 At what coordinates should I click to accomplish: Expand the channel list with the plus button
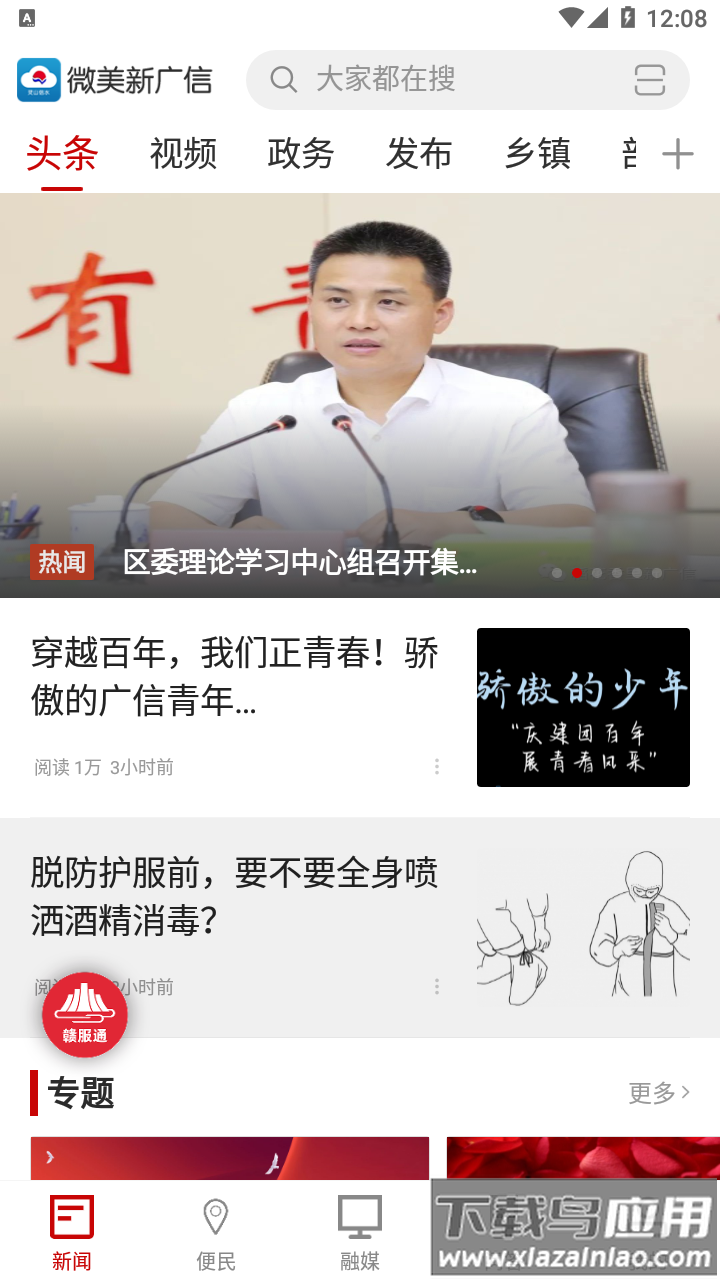[x=679, y=153]
